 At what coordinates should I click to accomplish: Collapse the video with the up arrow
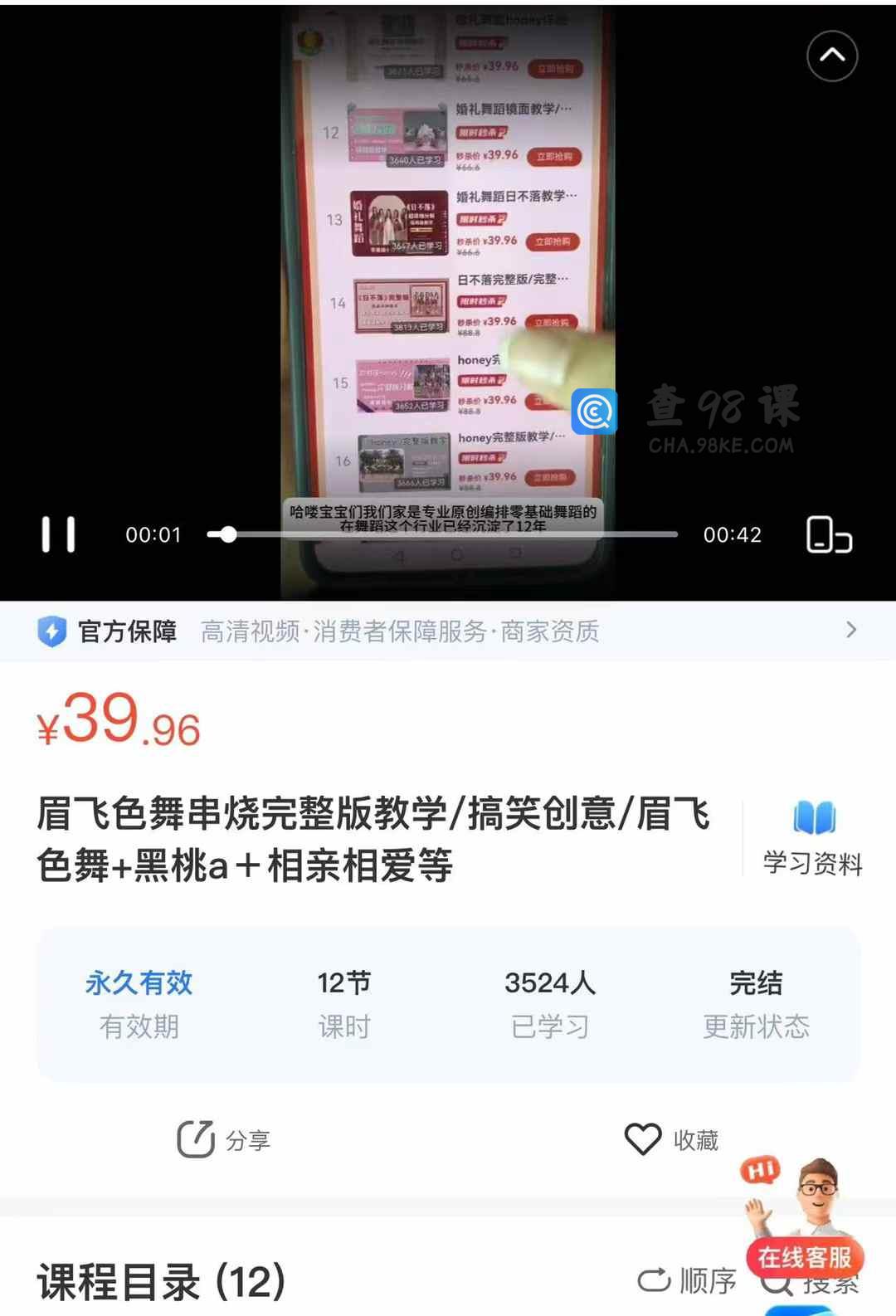click(831, 56)
